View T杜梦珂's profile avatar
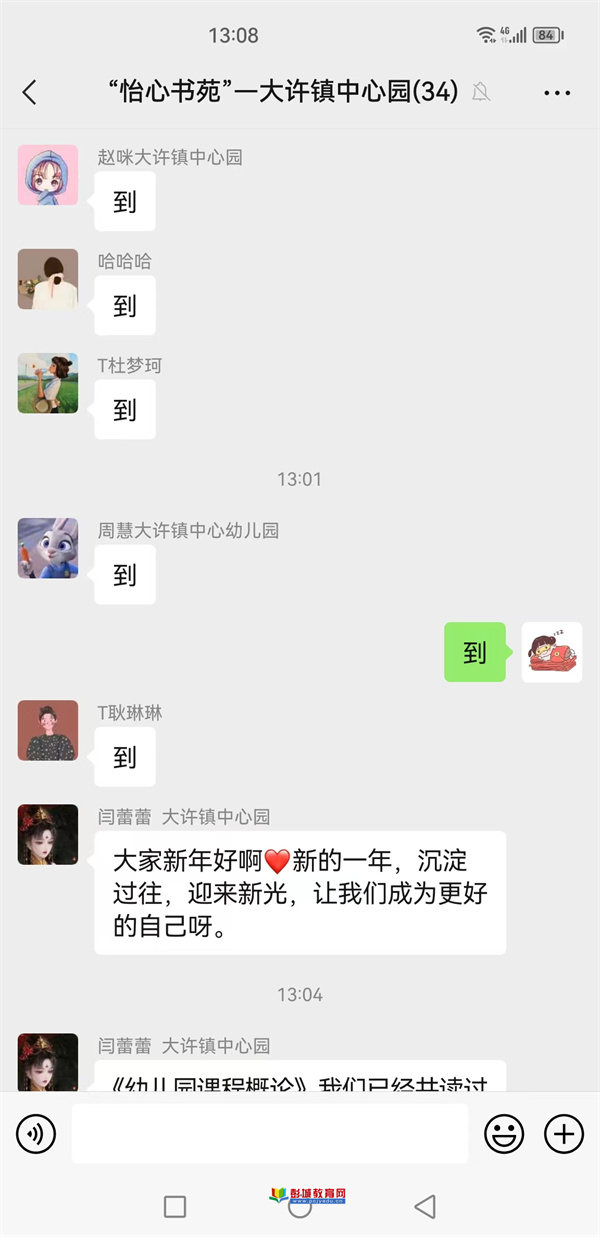This screenshot has height=1237, width=600. 48,383
